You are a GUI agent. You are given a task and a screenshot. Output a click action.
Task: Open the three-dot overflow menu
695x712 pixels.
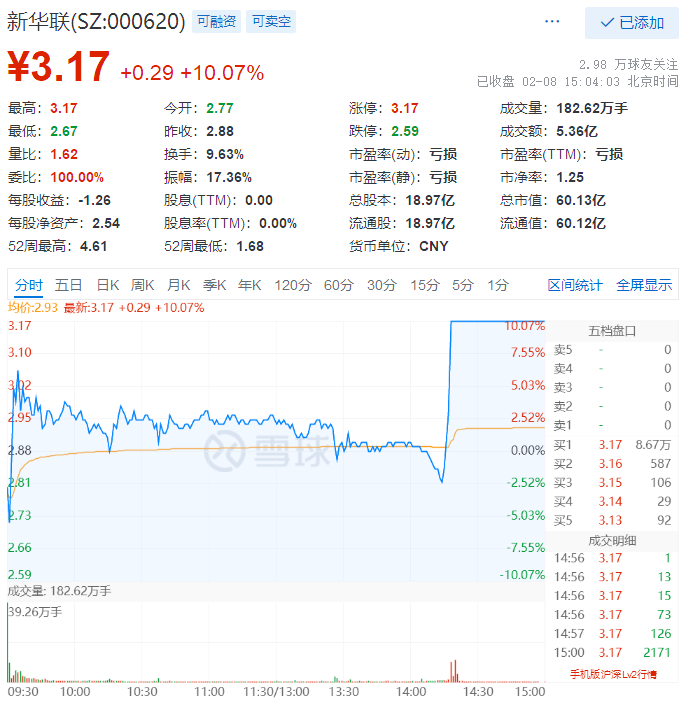tap(552, 21)
